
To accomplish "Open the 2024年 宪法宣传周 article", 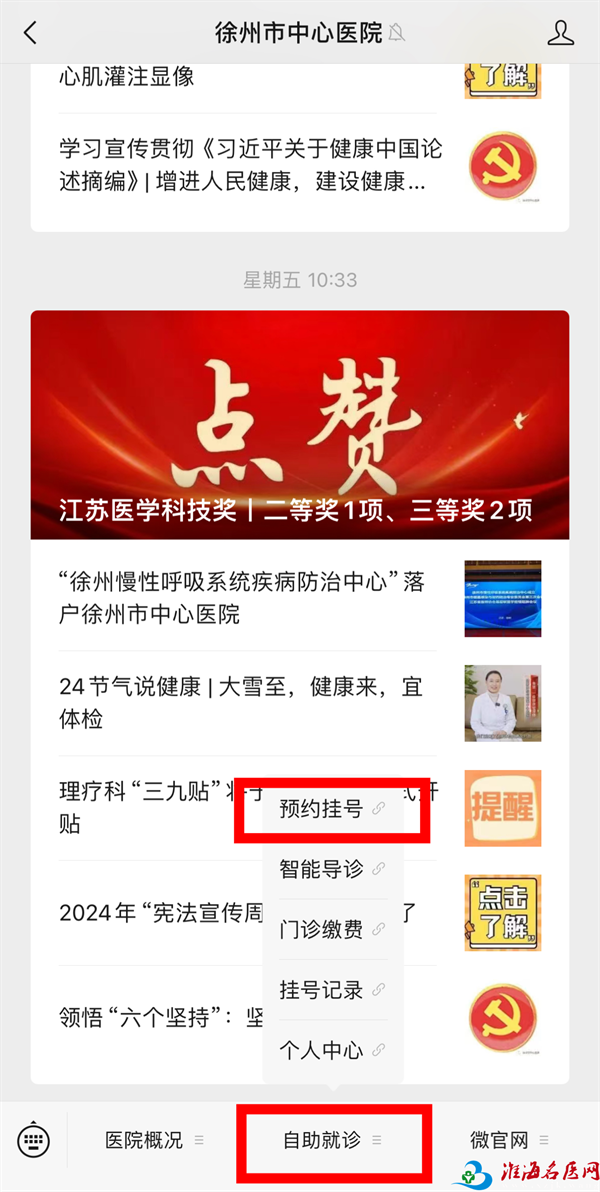I will pos(150,912).
